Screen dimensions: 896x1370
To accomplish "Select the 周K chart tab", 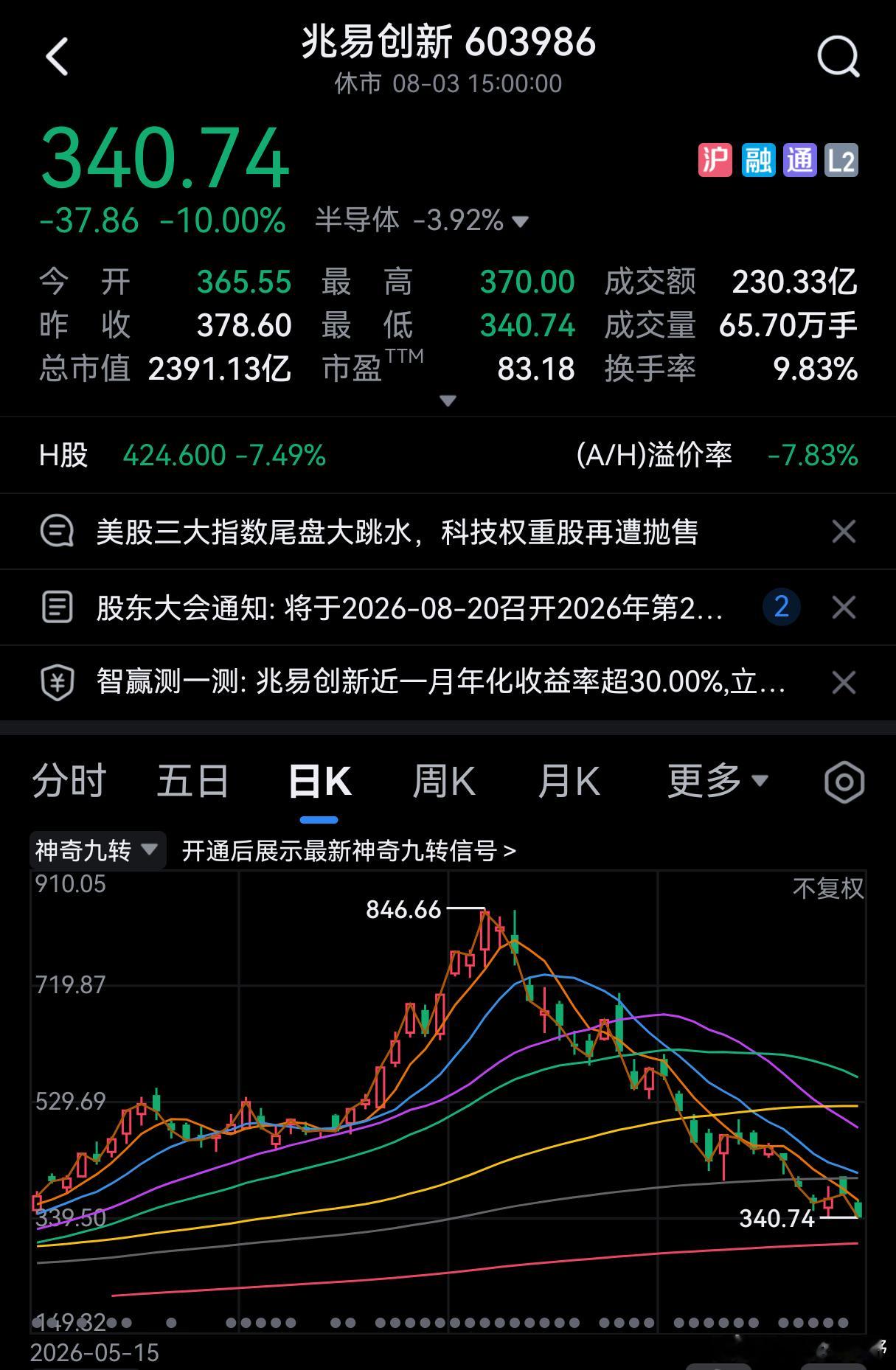I will point(443,781).
